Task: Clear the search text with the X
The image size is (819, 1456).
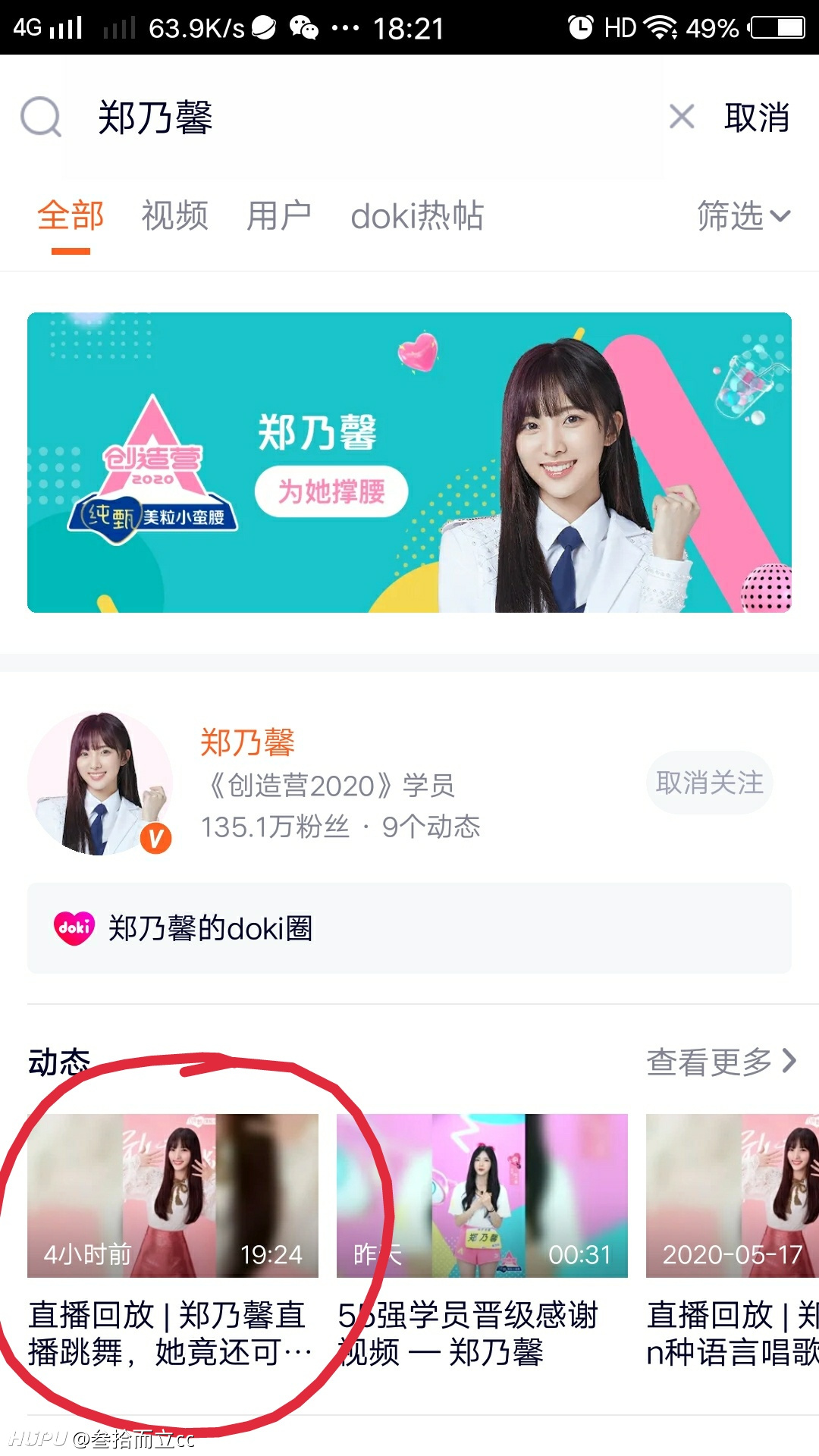Action: 682,118
